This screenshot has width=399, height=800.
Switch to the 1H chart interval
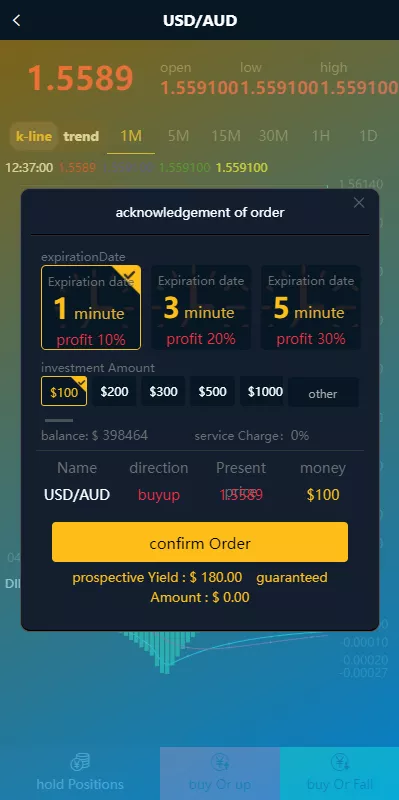click(320, 136)
